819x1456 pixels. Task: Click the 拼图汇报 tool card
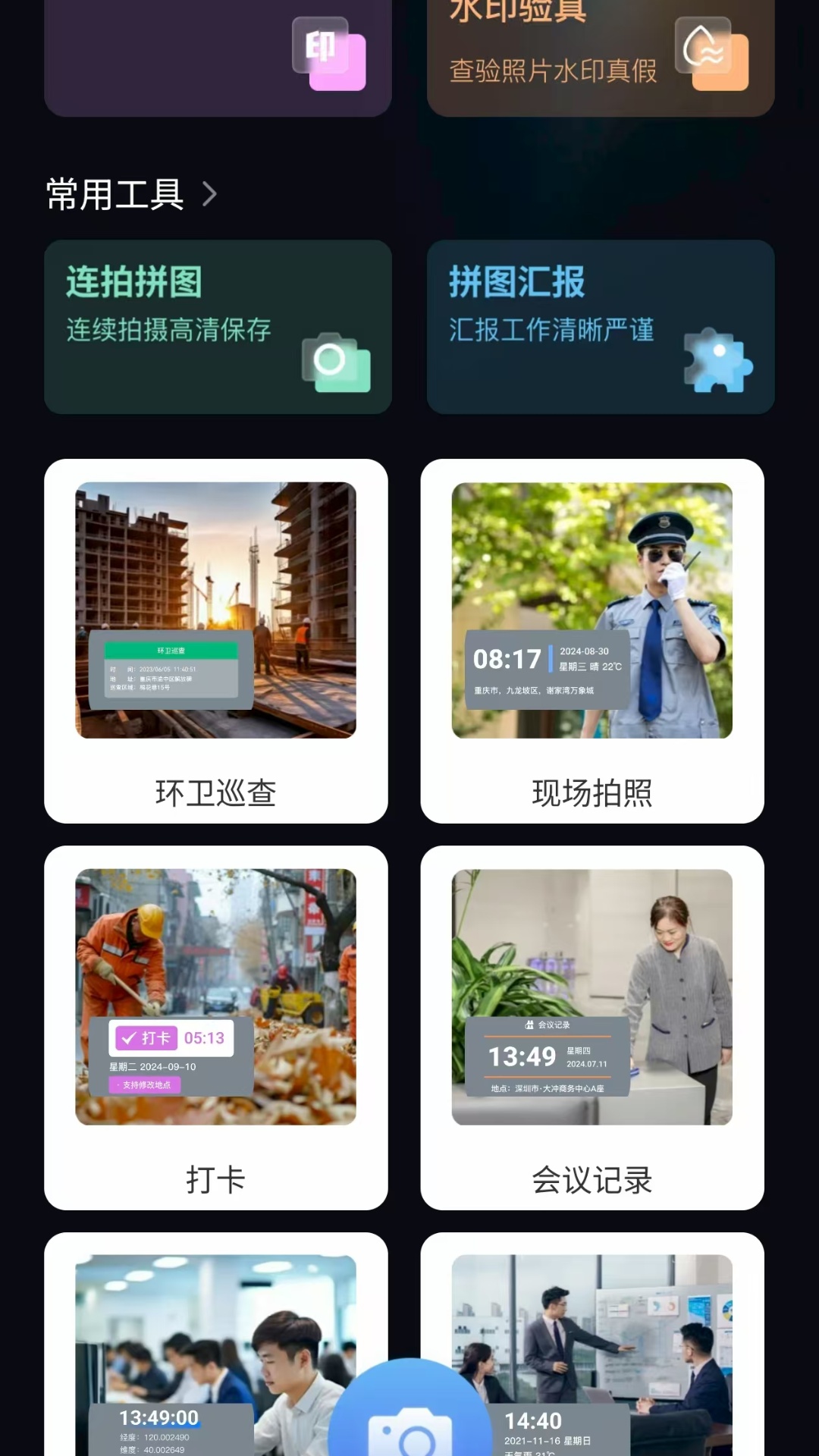coord(599,326)
